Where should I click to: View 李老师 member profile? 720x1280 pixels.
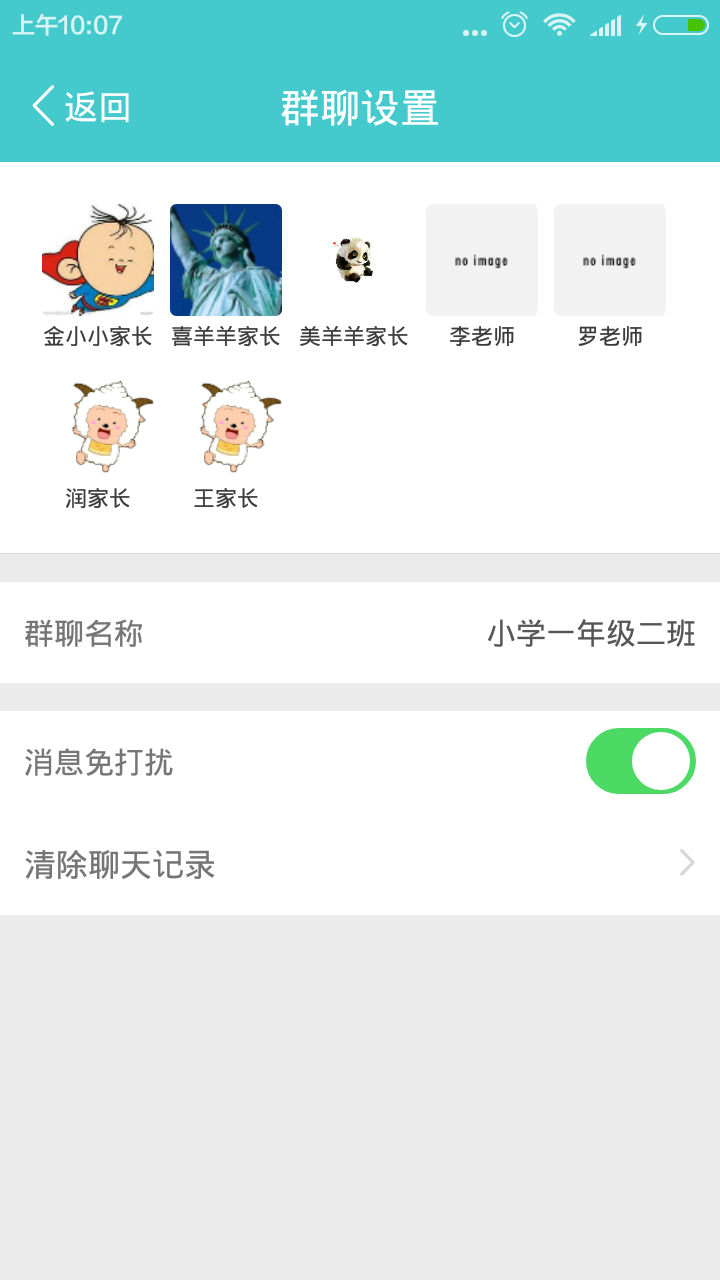click(x=482, y=260)
